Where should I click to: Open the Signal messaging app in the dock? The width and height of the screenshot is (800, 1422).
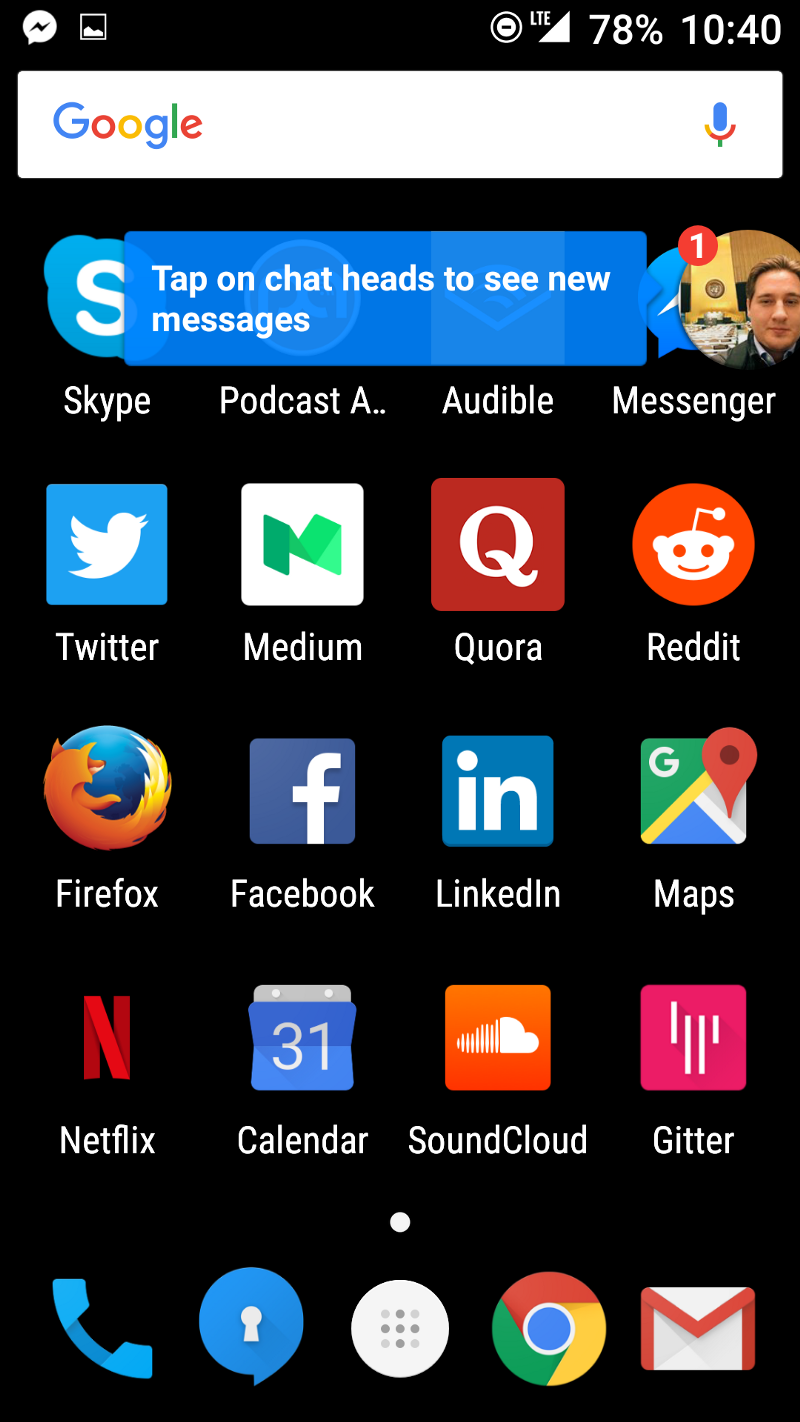coord(251,1326)
